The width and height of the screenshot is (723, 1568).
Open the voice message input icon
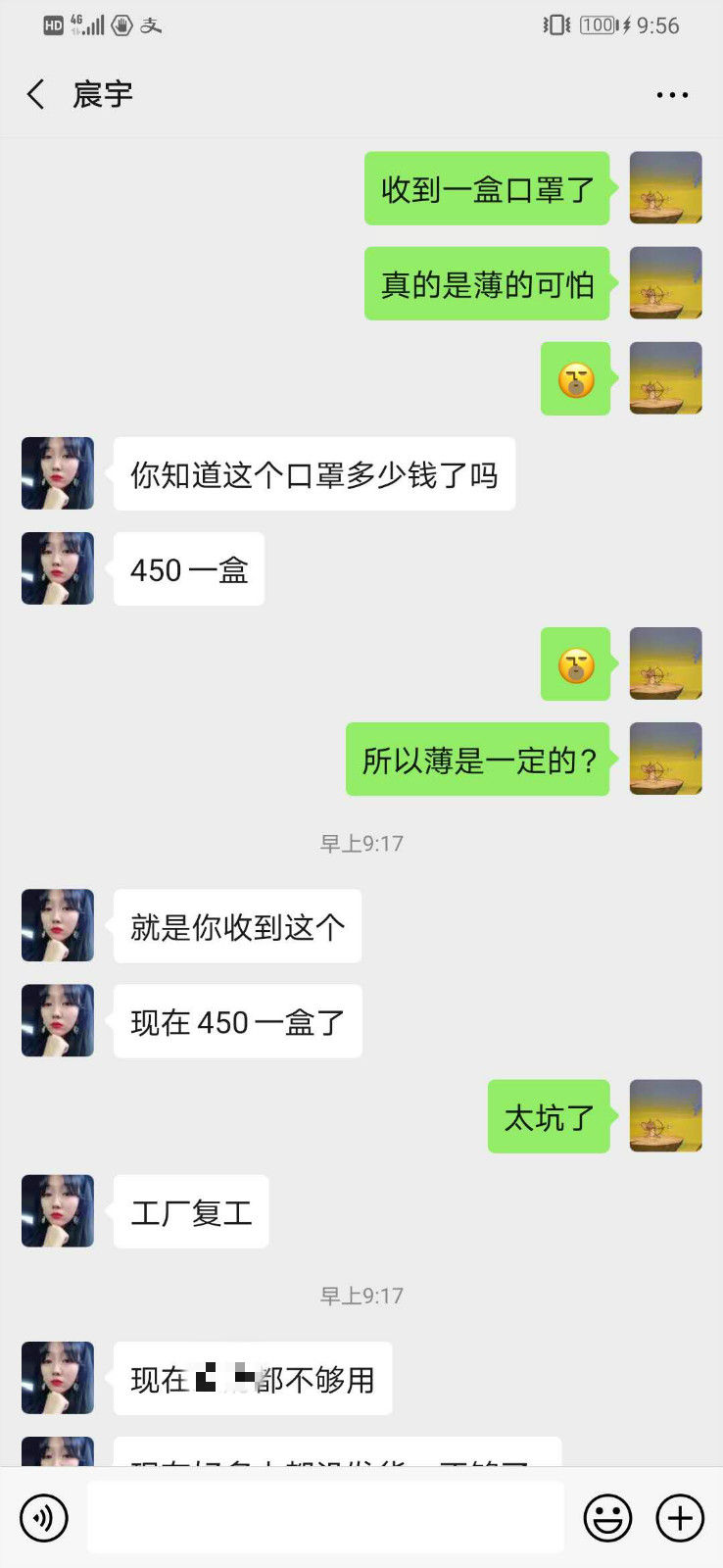(43, 1516)
